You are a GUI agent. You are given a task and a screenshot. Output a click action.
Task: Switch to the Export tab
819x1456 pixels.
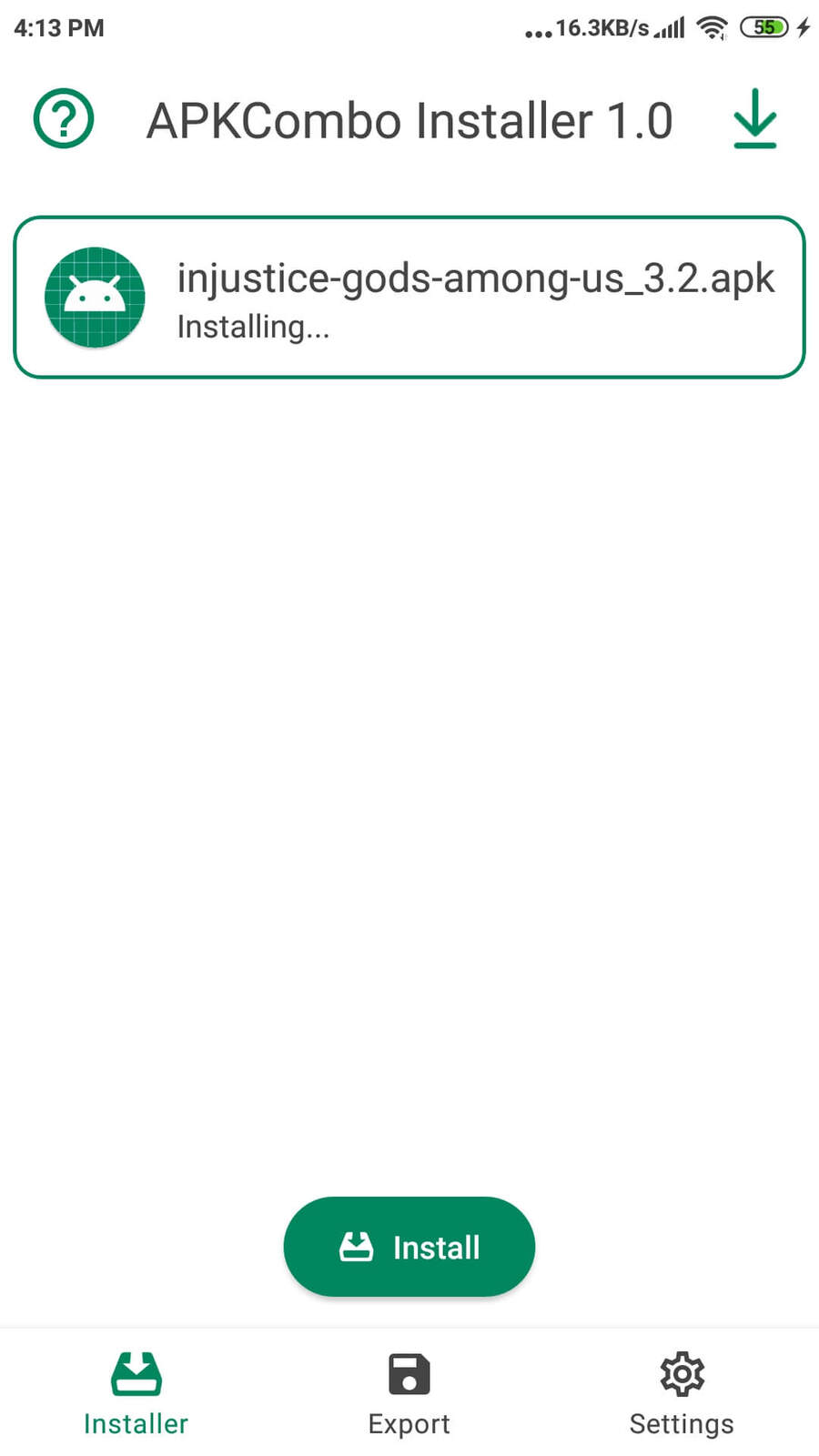click(409, 1394)
